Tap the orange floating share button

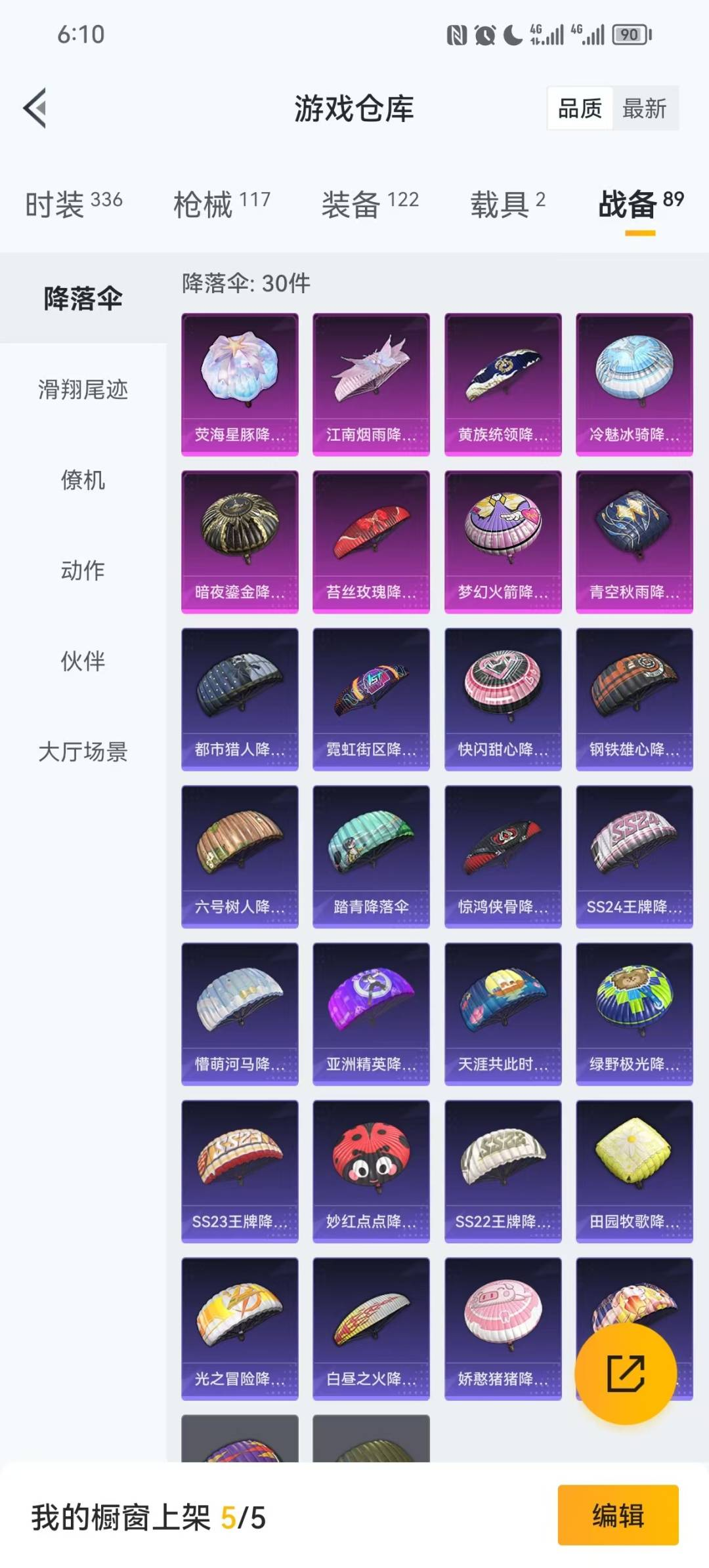(625, 1373)
